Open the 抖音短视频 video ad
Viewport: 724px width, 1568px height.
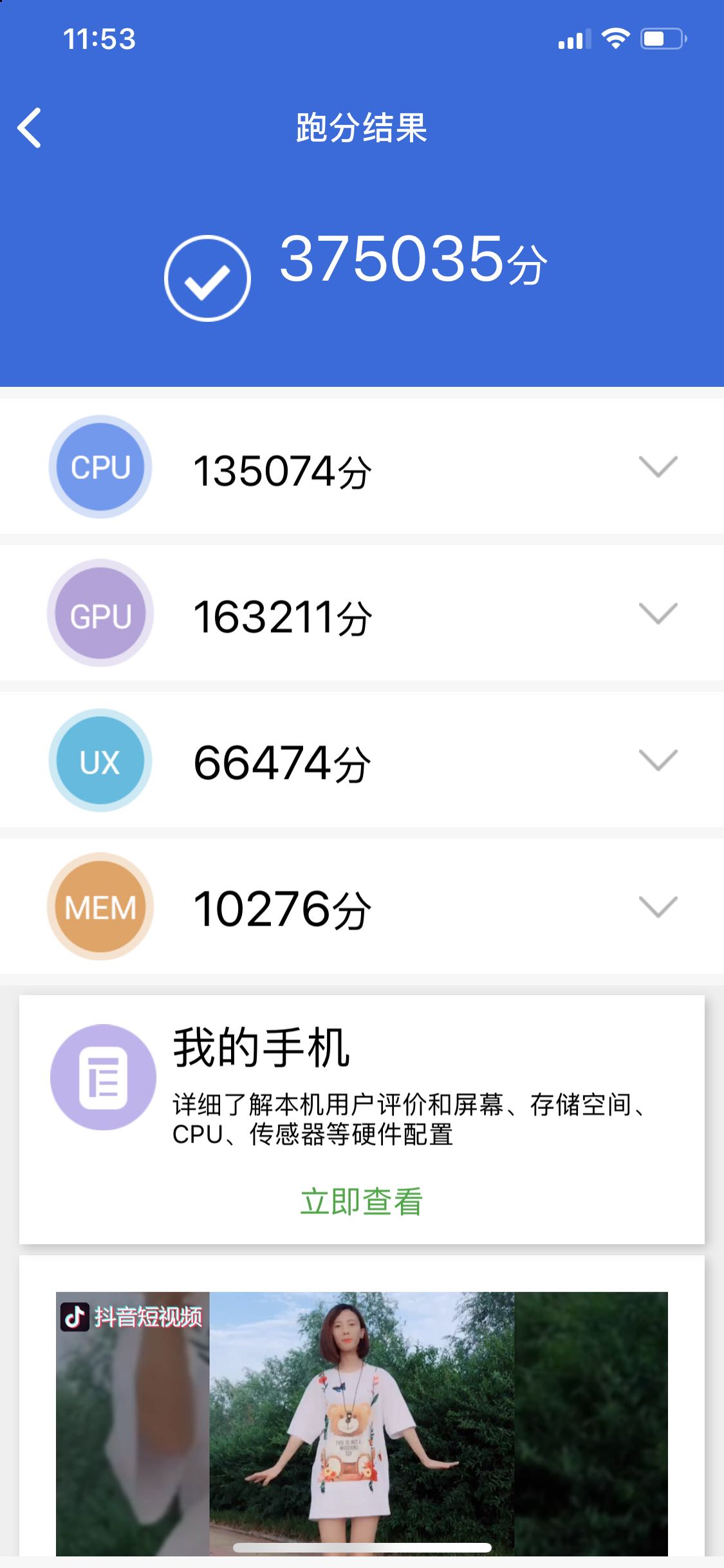pos(361,1423)
